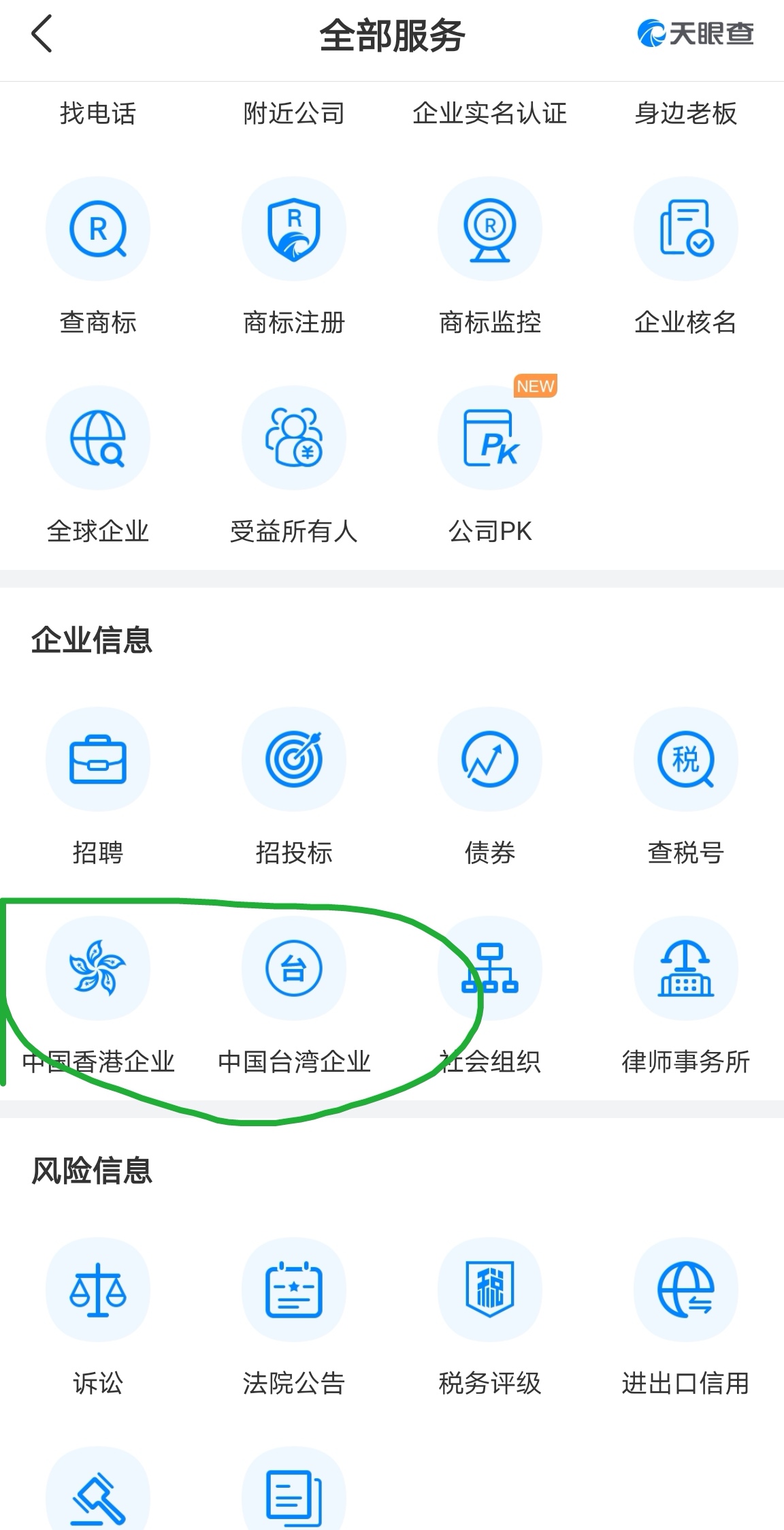
Task: Open 招投标 bidding info
Action: [294, 759]
